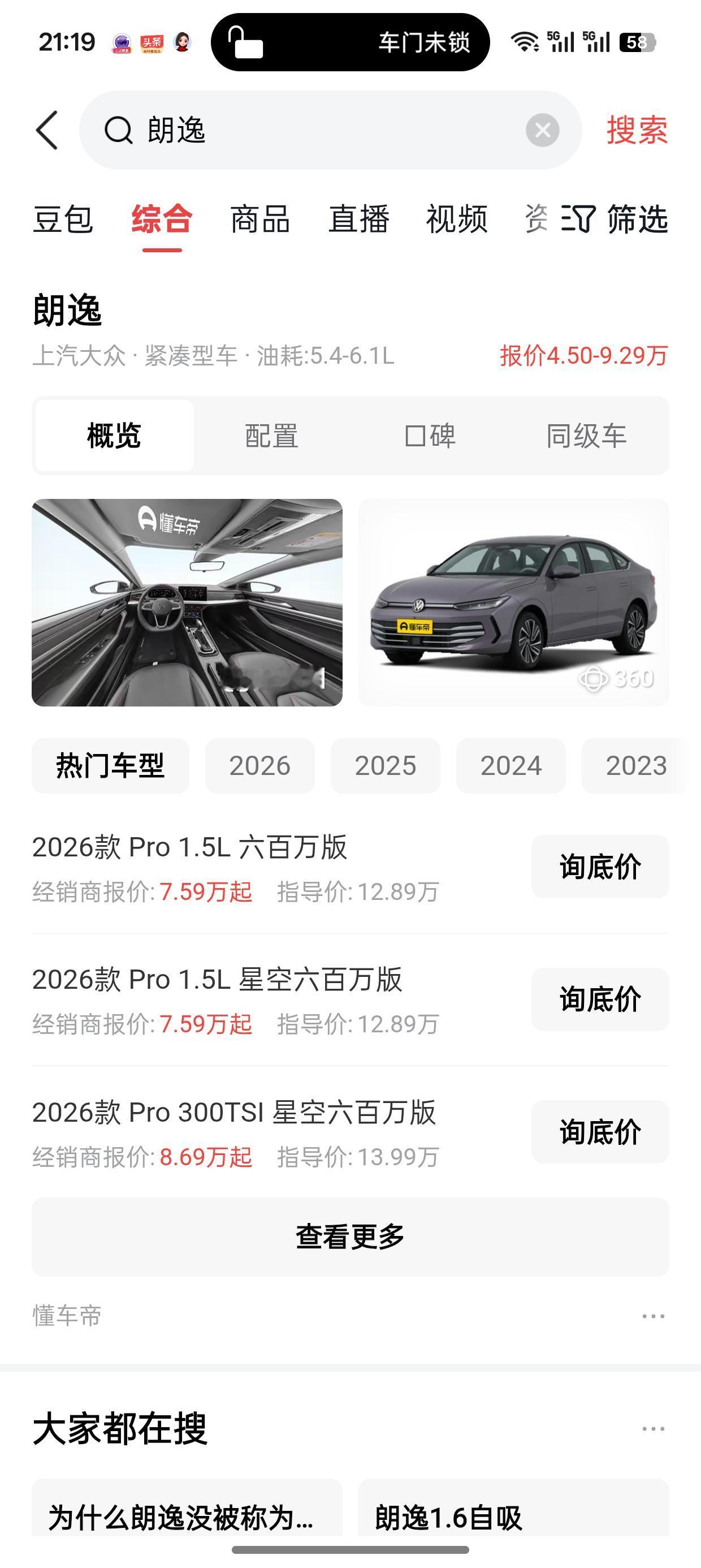Open the 360 exterior car view
Screen dimensions: 701x1568
(513, 602)
